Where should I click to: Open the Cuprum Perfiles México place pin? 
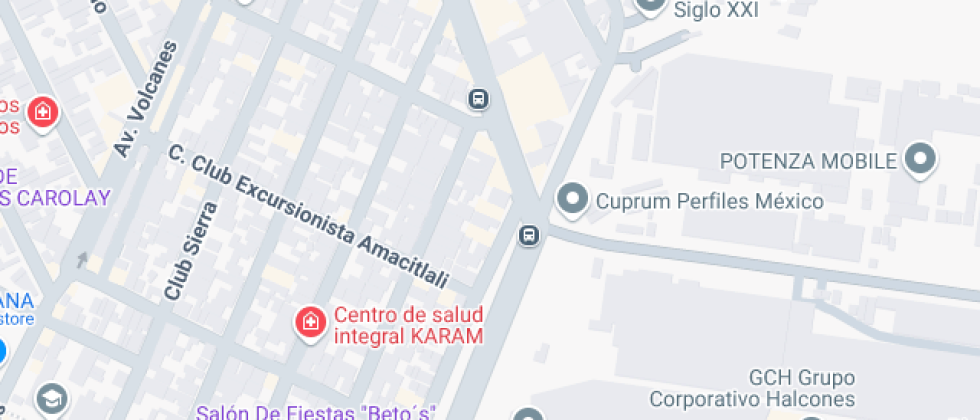pyautogui.click(x=573, y=200)
